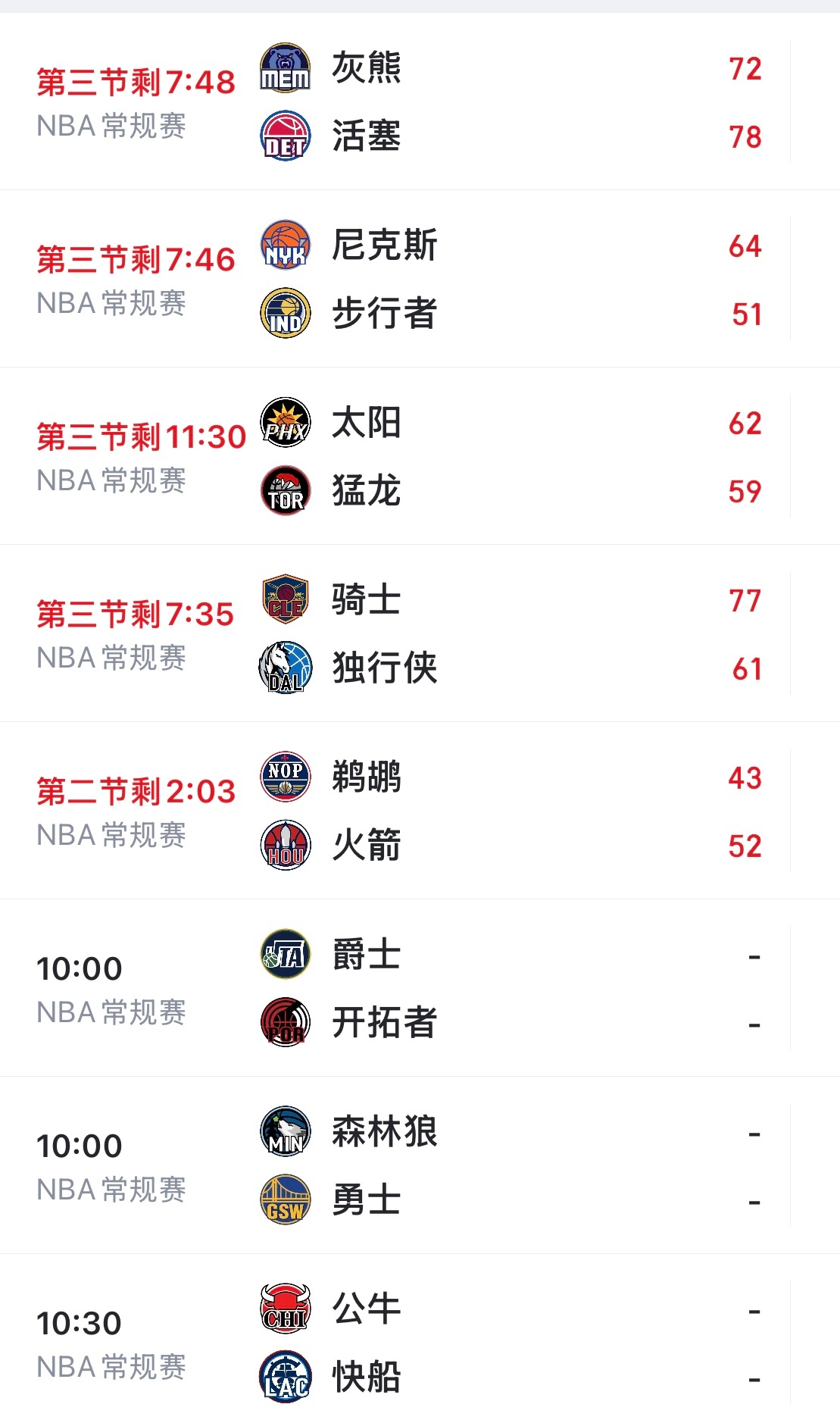This screenshot has width=840, height=1423.
Task: Click the Suns (PHX) team logo
Action: click(285, 424)
